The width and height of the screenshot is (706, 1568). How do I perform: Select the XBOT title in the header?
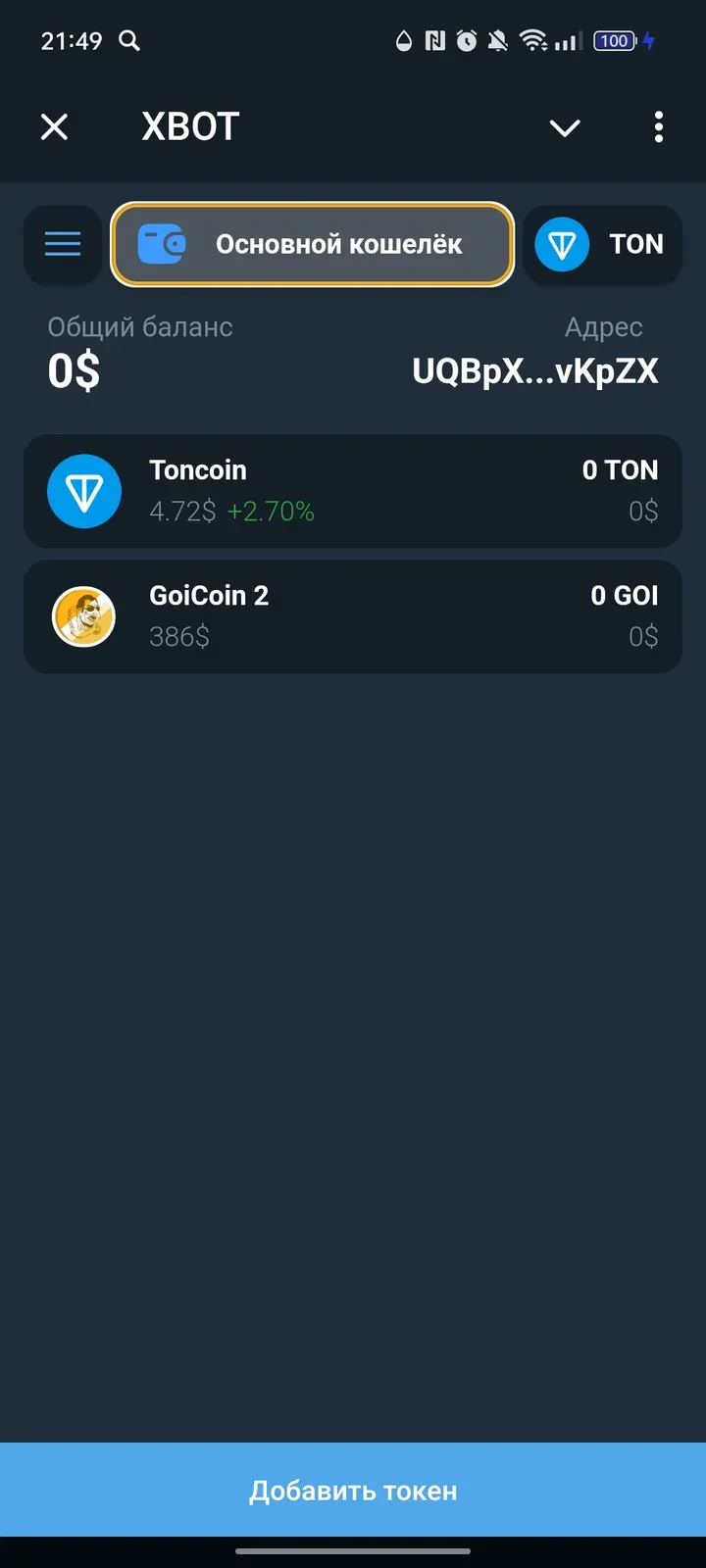point(189,125)
